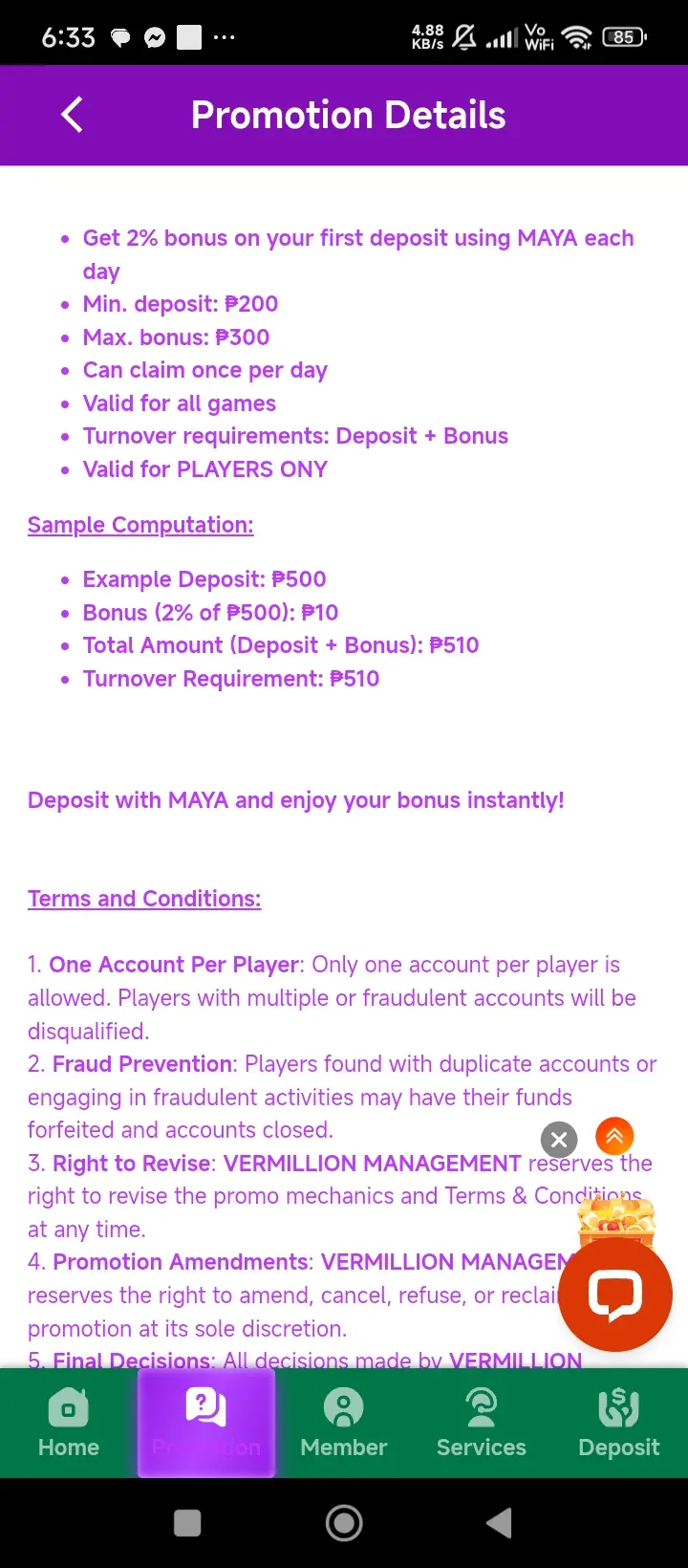The image size is (688, 1568).
Task: Dismiss the floating widget with the X
Action: pos(559,1139)
